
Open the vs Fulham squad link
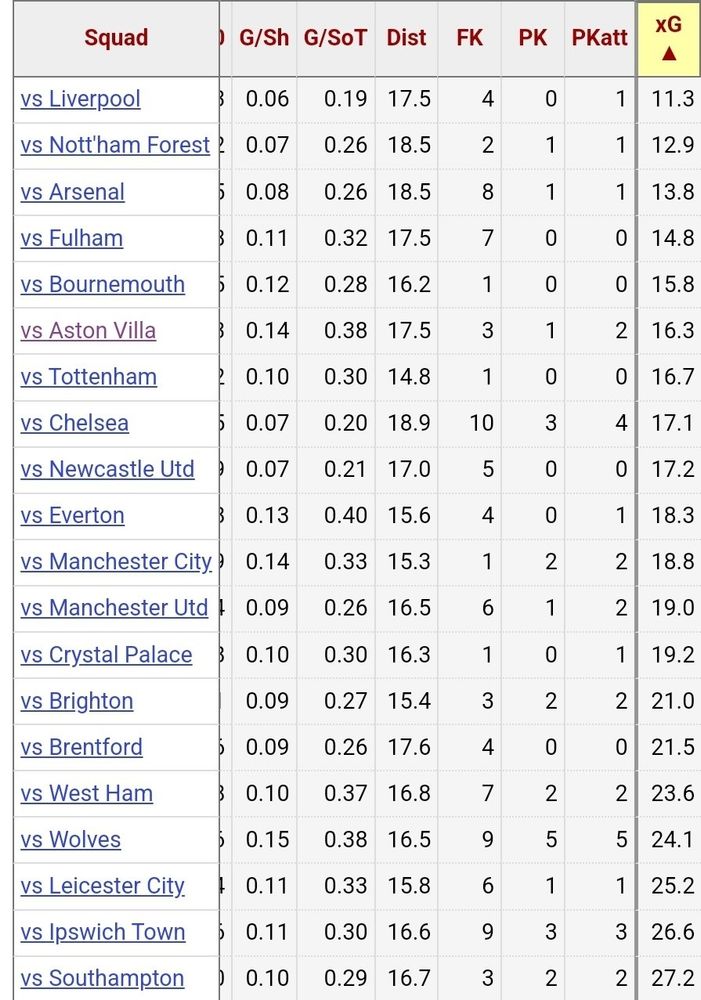click(x=71, y=238)
